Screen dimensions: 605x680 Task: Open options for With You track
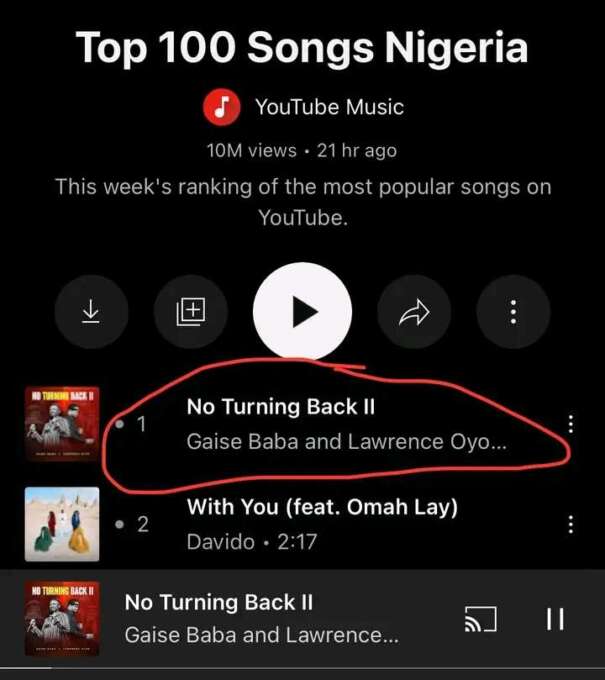(571, 524)
